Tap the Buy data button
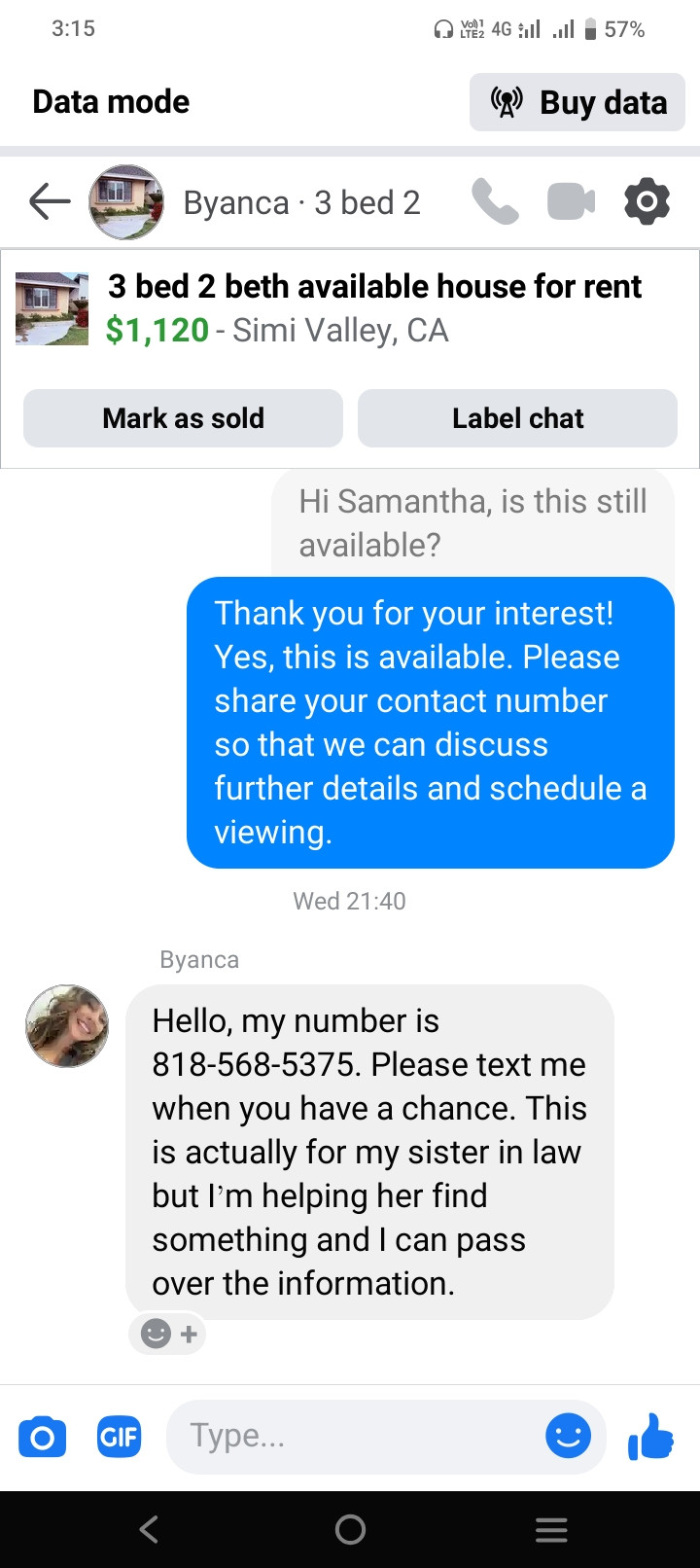700x1568 pixels. (577, 102)
